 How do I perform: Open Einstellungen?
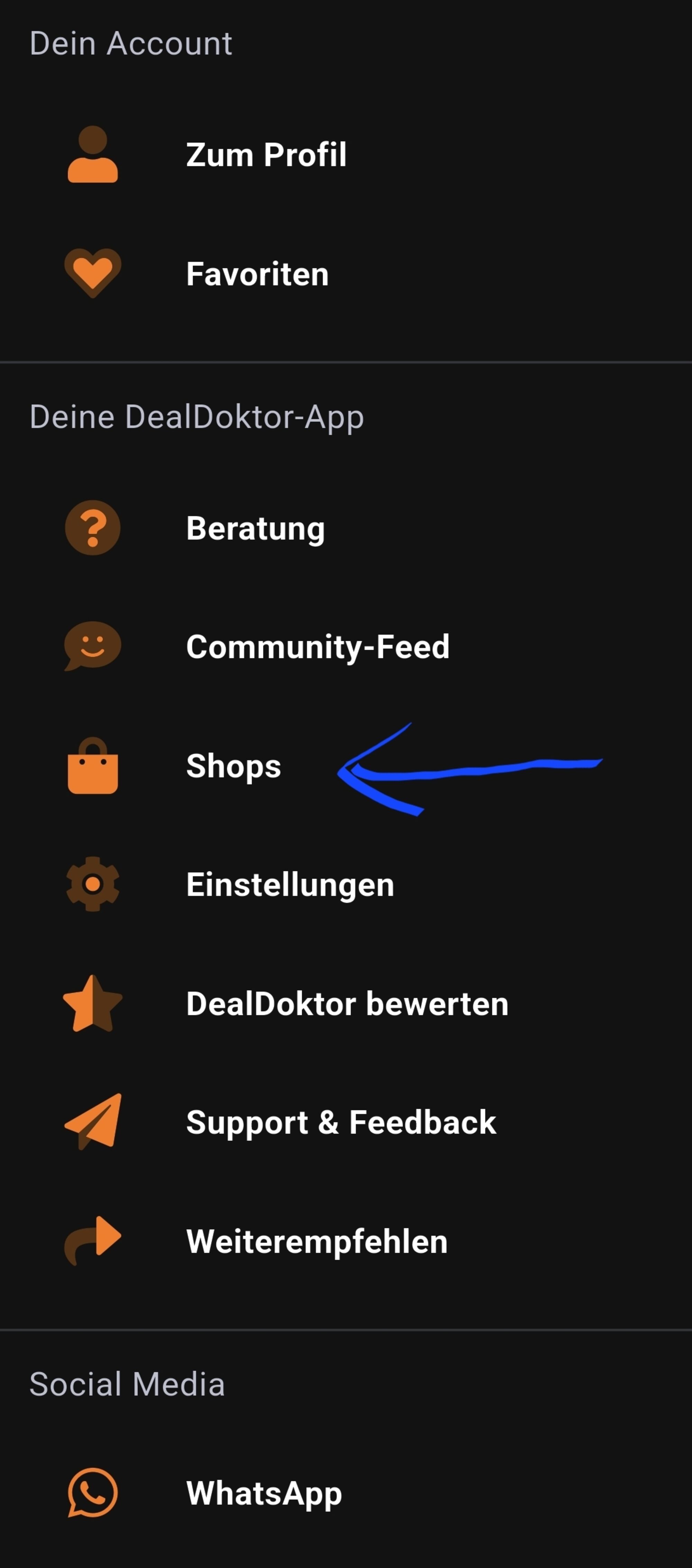click(x=290, y=884)
